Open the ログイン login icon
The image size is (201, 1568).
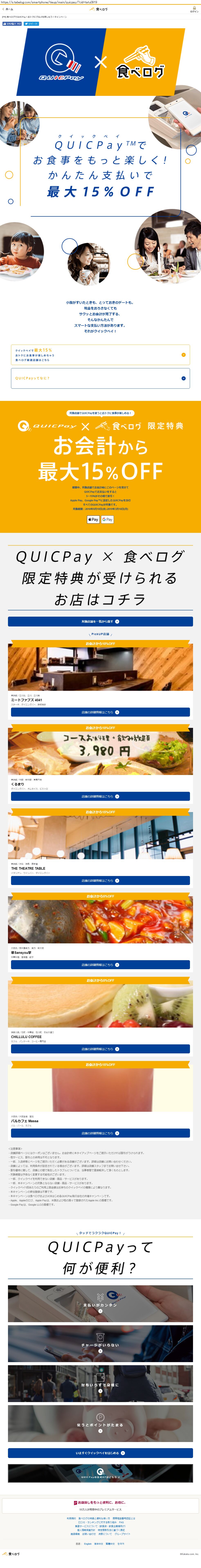194,10
